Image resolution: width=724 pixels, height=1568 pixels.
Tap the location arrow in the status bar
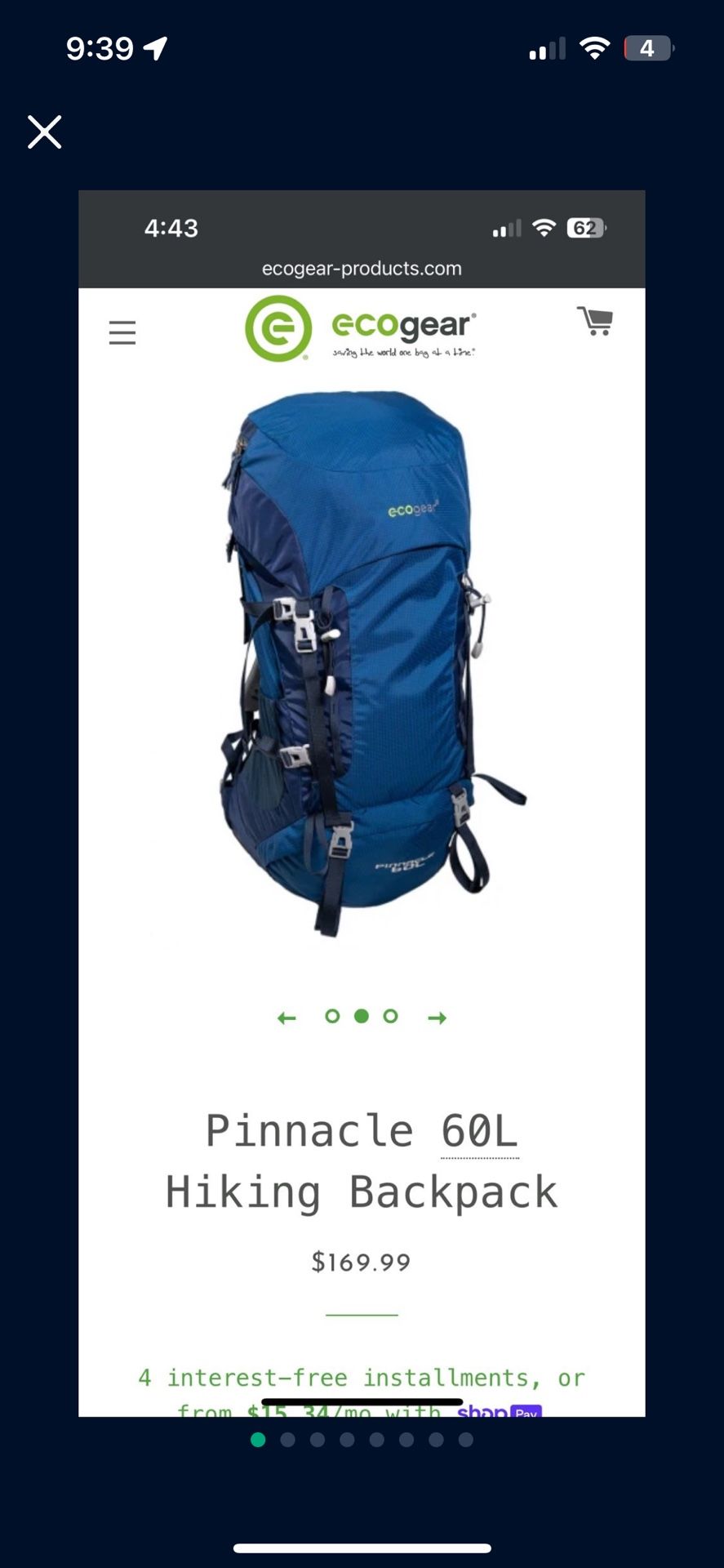[x=155, y=48]
